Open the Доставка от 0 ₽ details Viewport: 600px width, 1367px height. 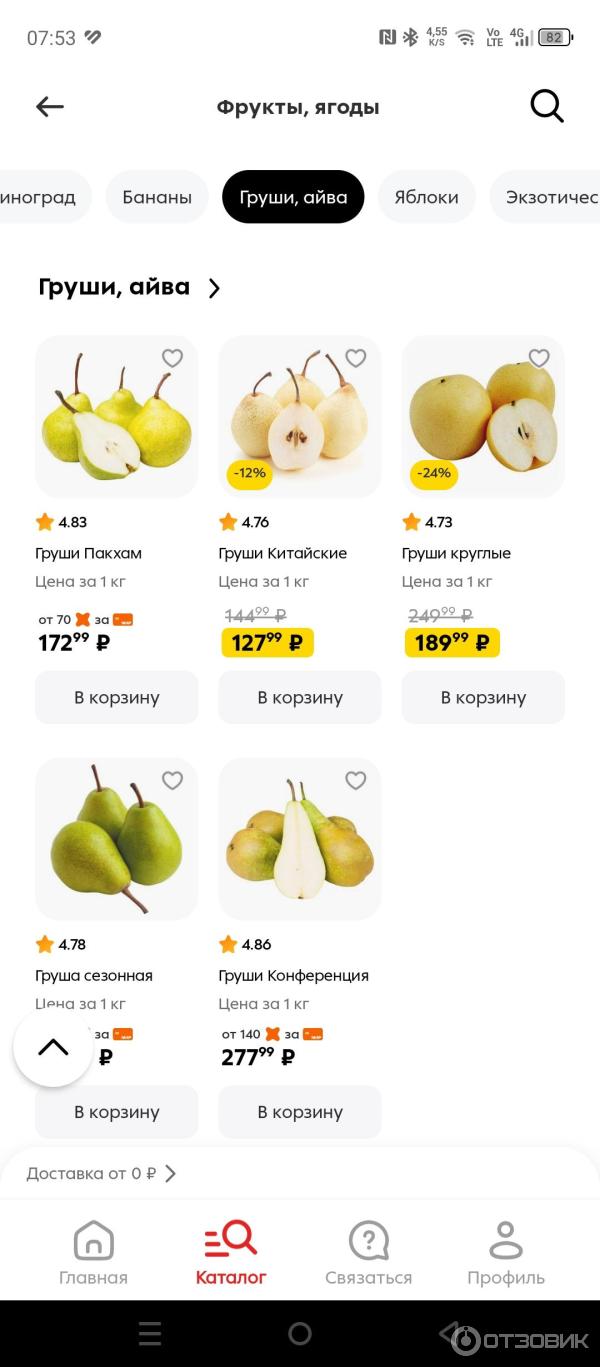pos(101,1173)
